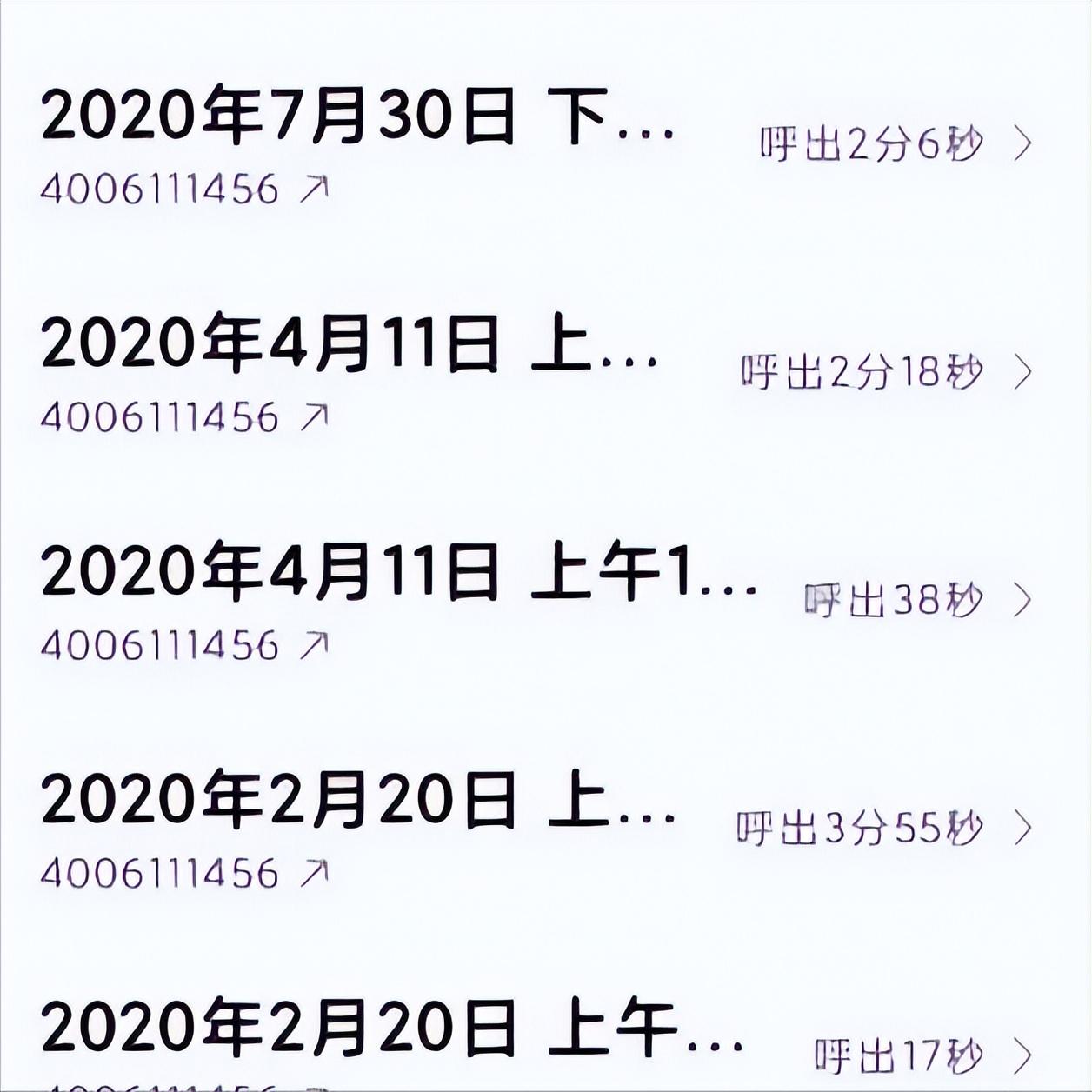This screenshot has width=1092, height=1092.
Task: Open the July 30 call lasting 2分6秒
Action: [1022, 143]
